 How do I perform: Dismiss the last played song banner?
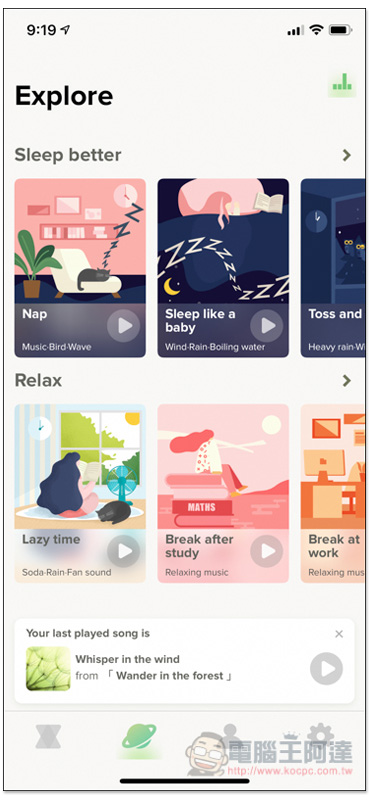tap(339, 634)
